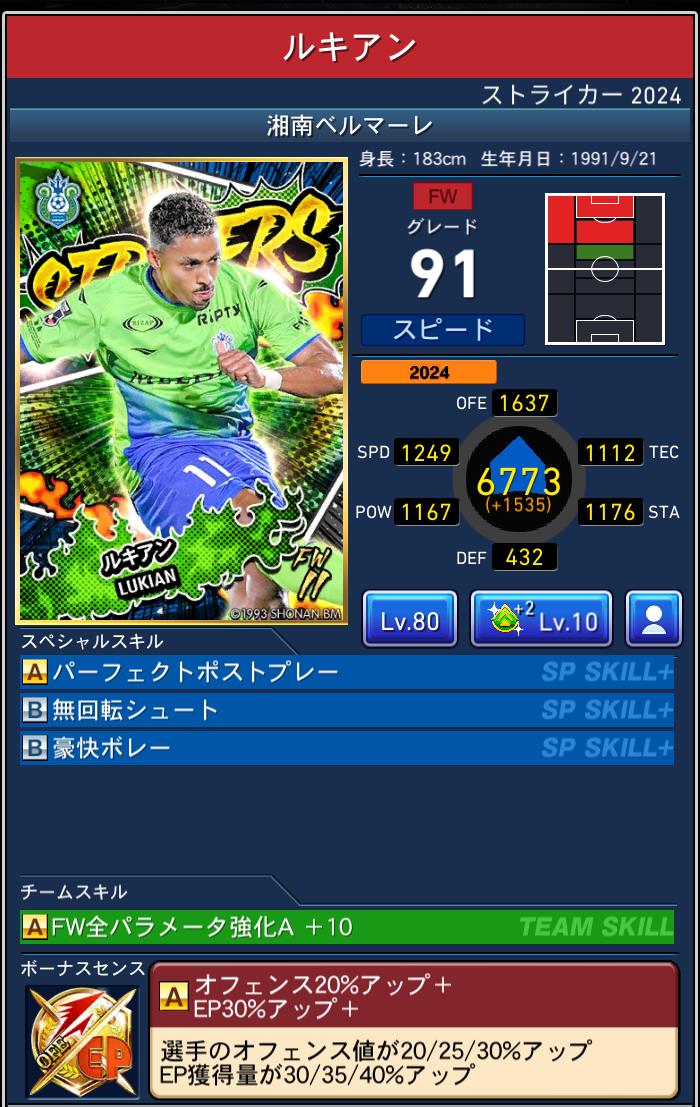Viewport: 700px width, 1107px height.
Task: Open team skill FW全パラメータ強化A +10
Action: point(346,927)
